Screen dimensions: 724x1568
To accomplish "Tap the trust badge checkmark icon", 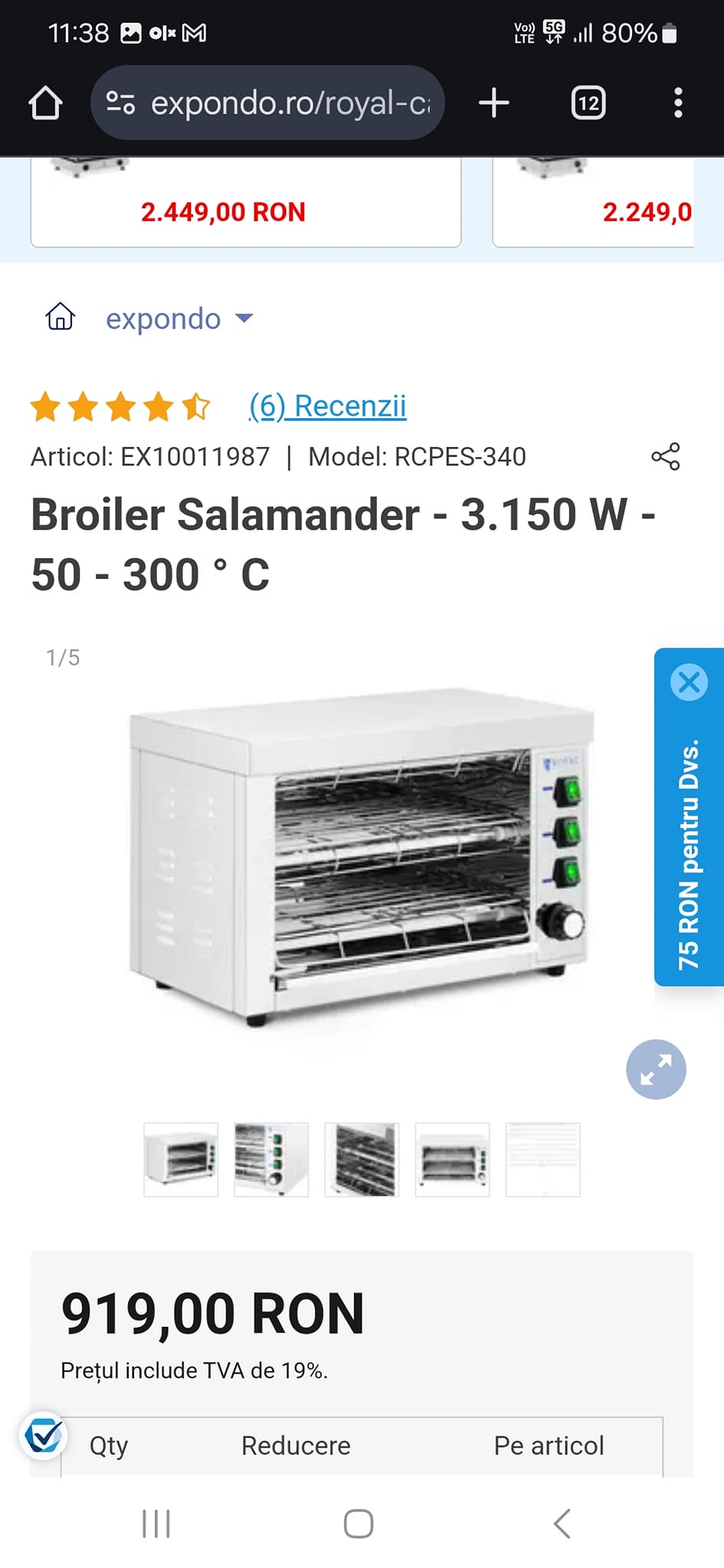I will pos(44,1435).
